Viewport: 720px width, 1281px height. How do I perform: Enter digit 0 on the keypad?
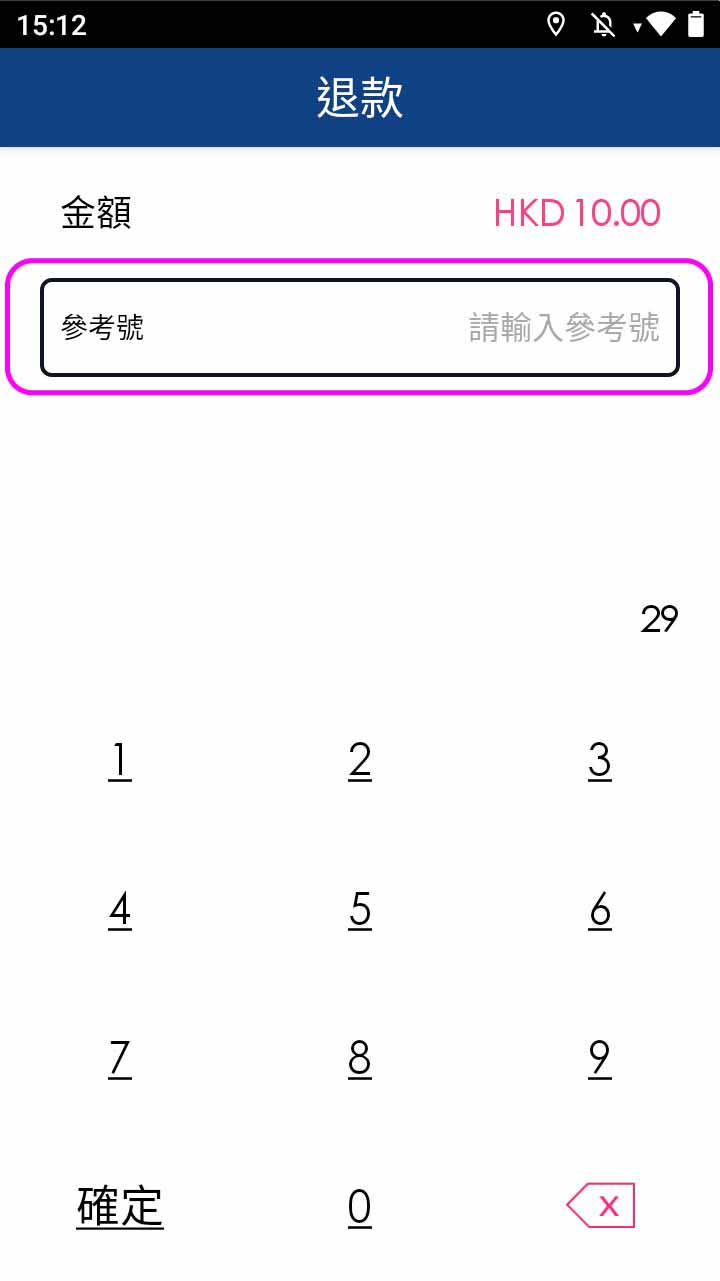[360, 1206]
